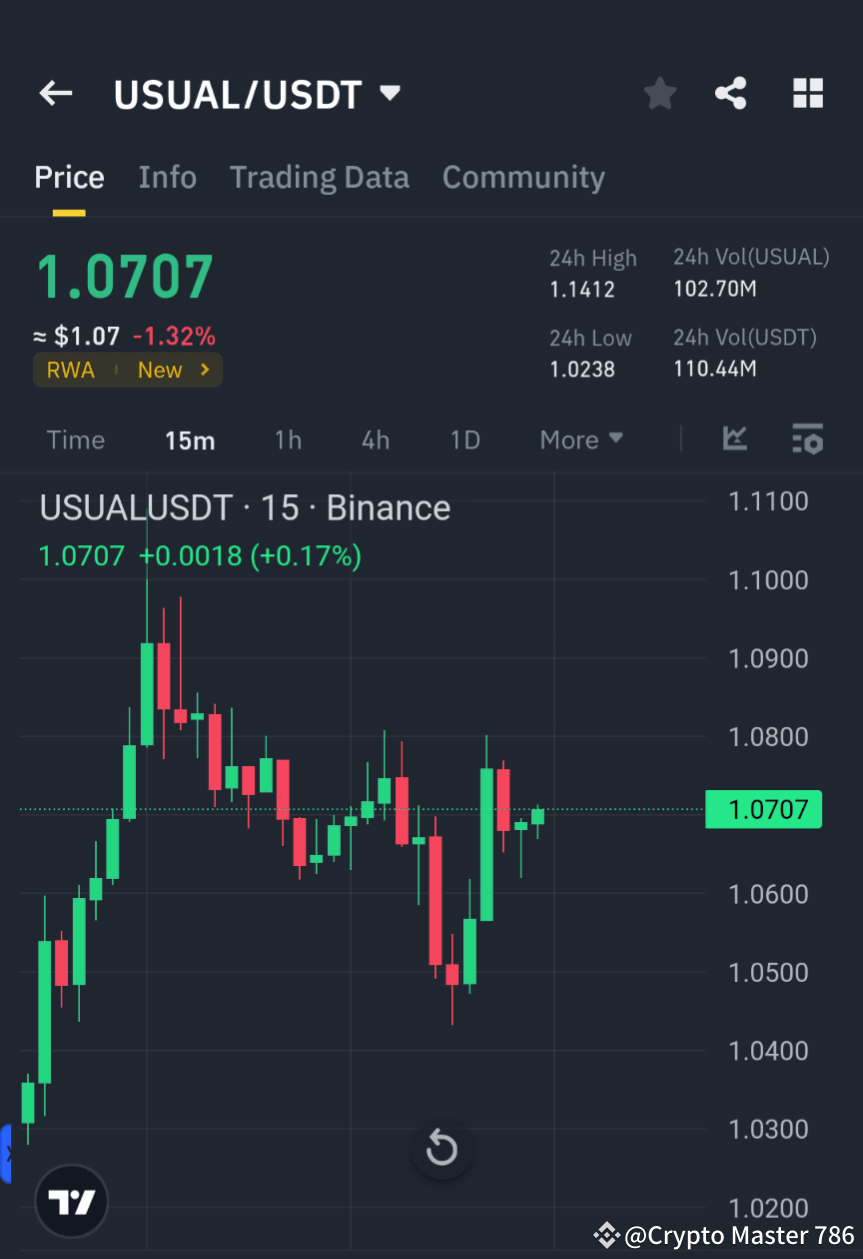863x1259 pixels.
Task: Open the markets grid view icon
Action: [x=807, y=93]
